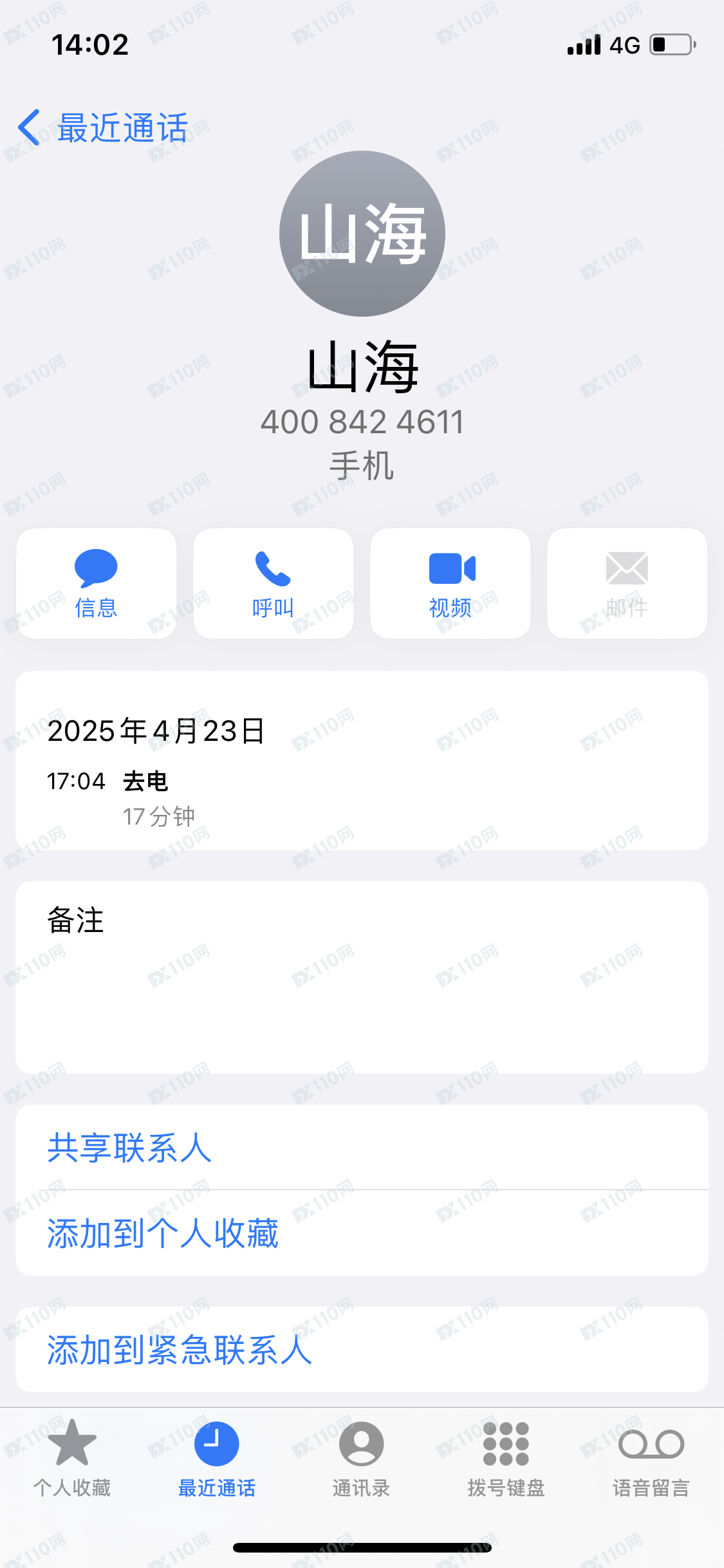
Task: Switch to the 个人收藏 tab
Action: coord(72,1459)
